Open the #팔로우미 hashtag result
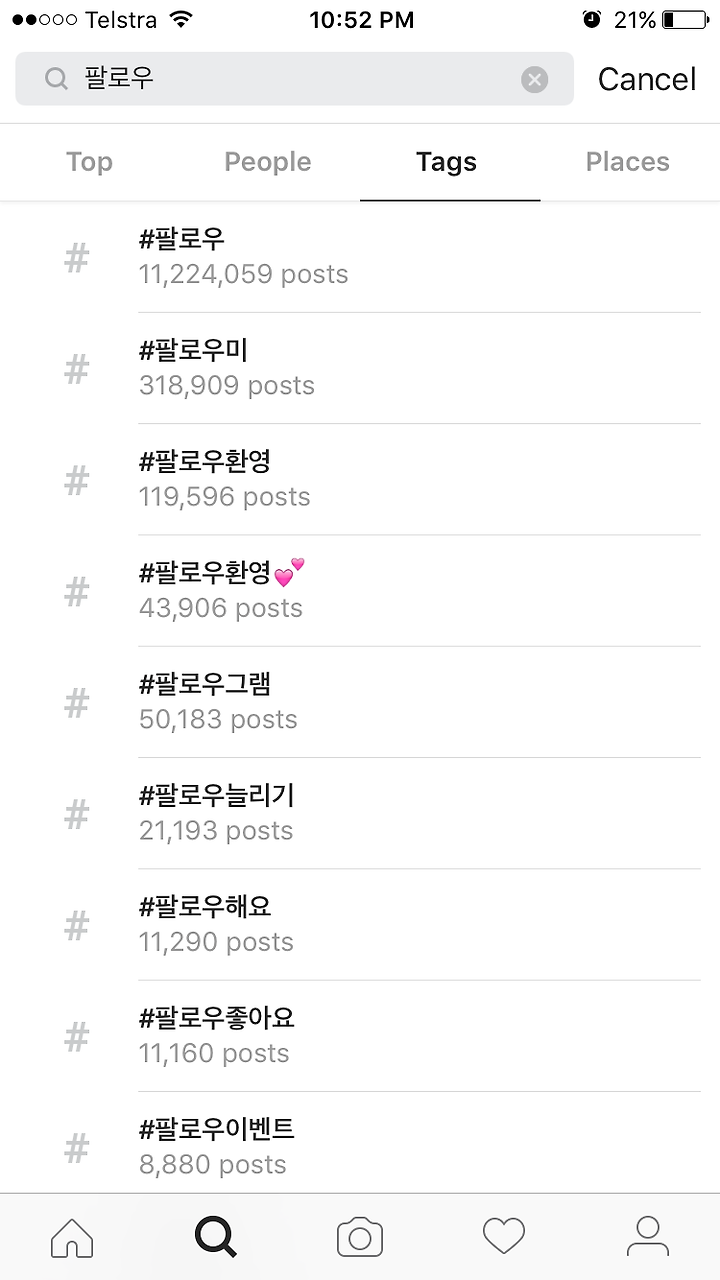720x1280 pixels. (360, 368)
